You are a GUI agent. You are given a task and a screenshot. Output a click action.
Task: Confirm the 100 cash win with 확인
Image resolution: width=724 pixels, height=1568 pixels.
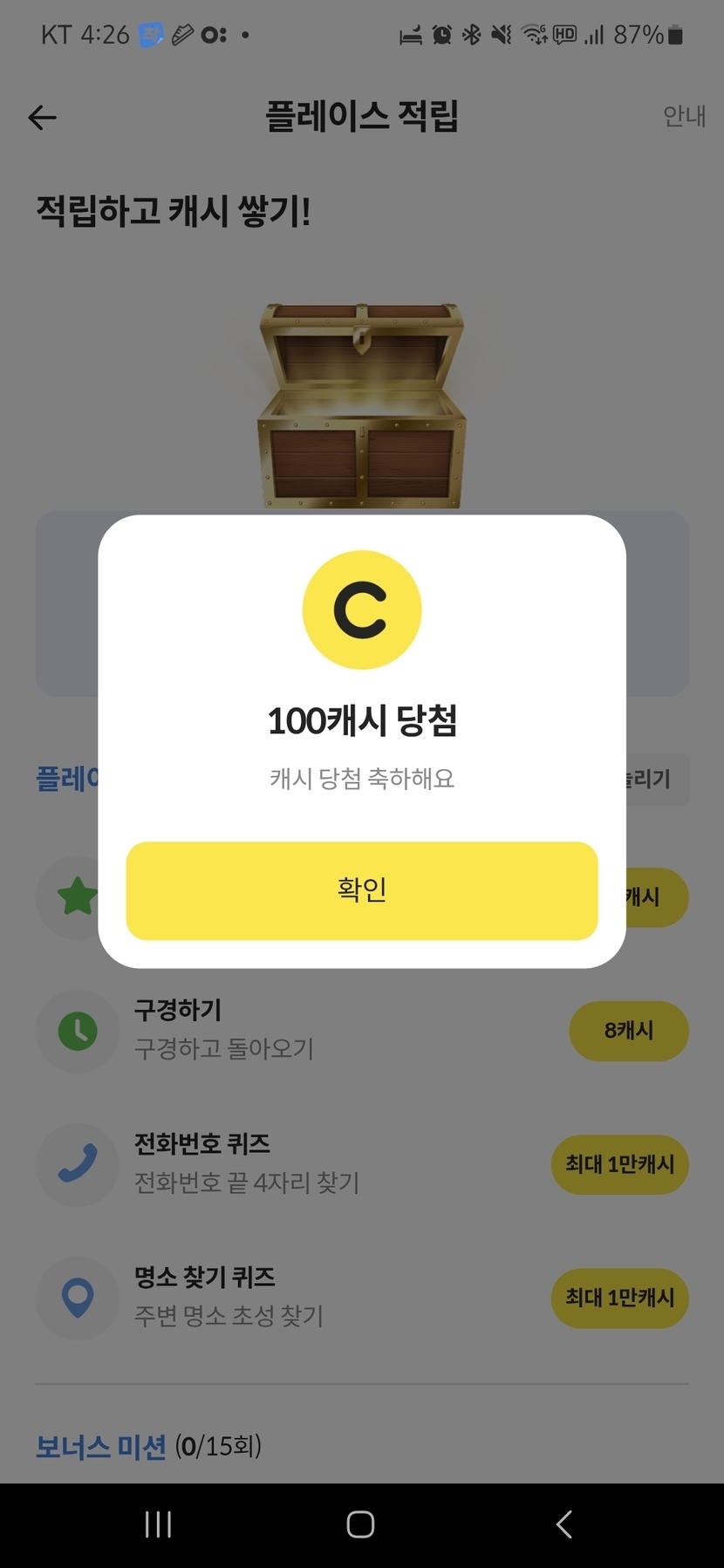pyautogui.click(x=362, y=890)
